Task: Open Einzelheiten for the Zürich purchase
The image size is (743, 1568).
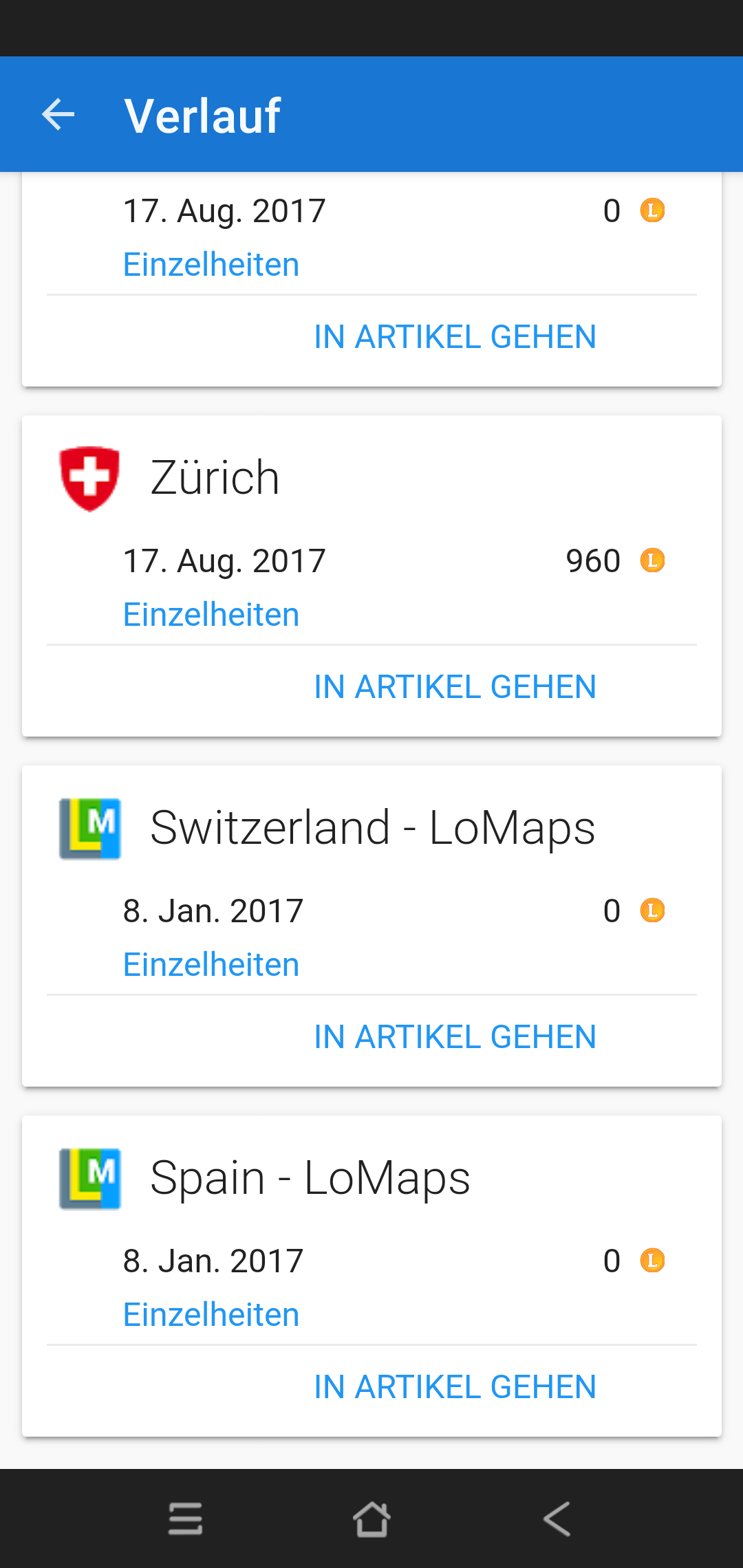Action: point(211,614)
